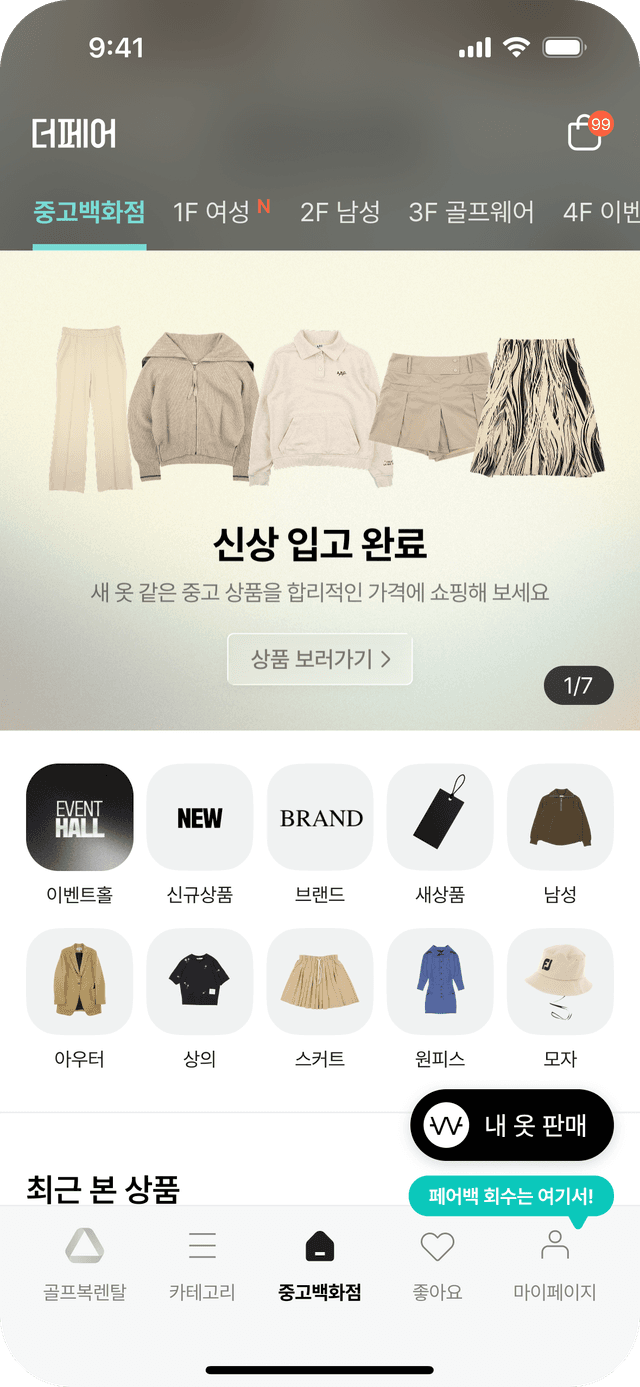Image resolution: width=640 pixels, height=1387 pixels.
Task: Open the 이벤트홀 category
Action: click(x=80, y=818)
